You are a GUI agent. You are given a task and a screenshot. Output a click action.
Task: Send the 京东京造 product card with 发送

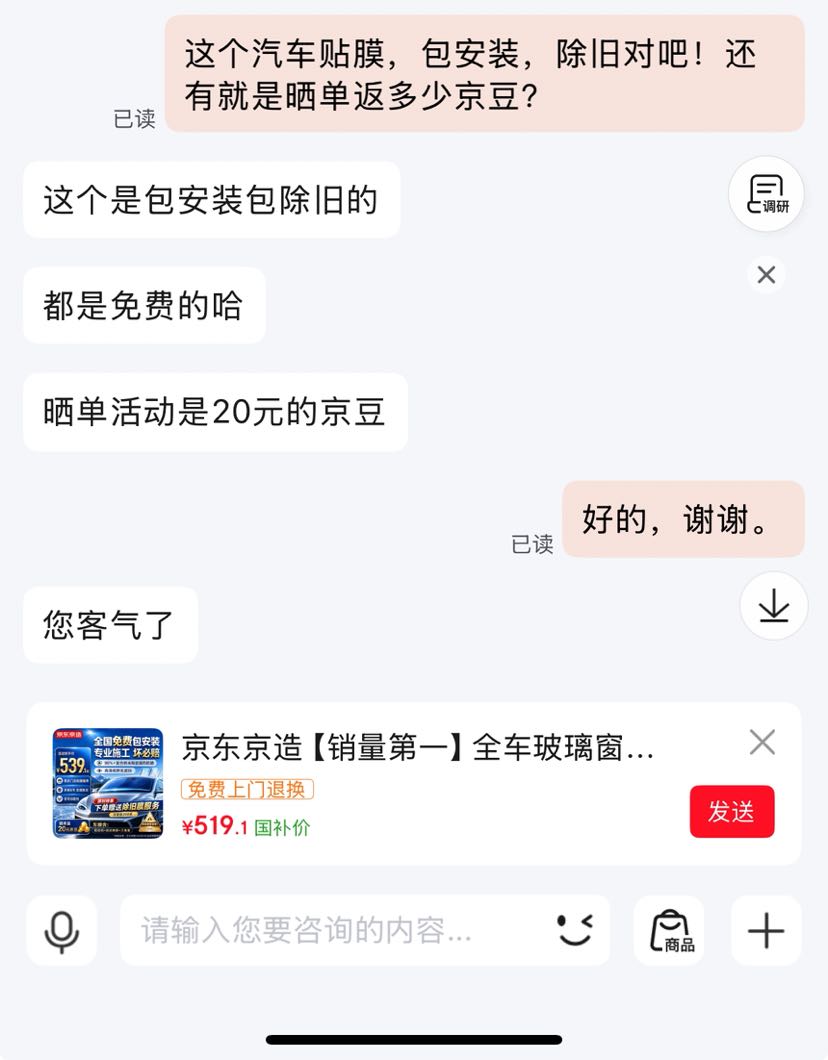click(x=731, y=811)
